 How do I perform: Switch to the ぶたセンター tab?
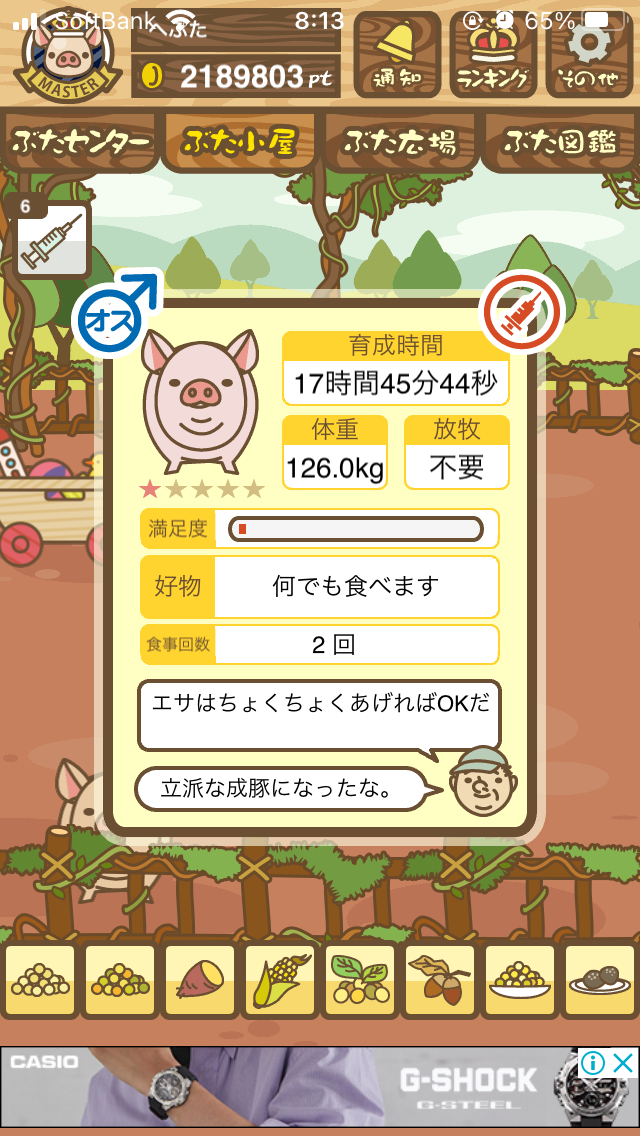coord(80,142)
